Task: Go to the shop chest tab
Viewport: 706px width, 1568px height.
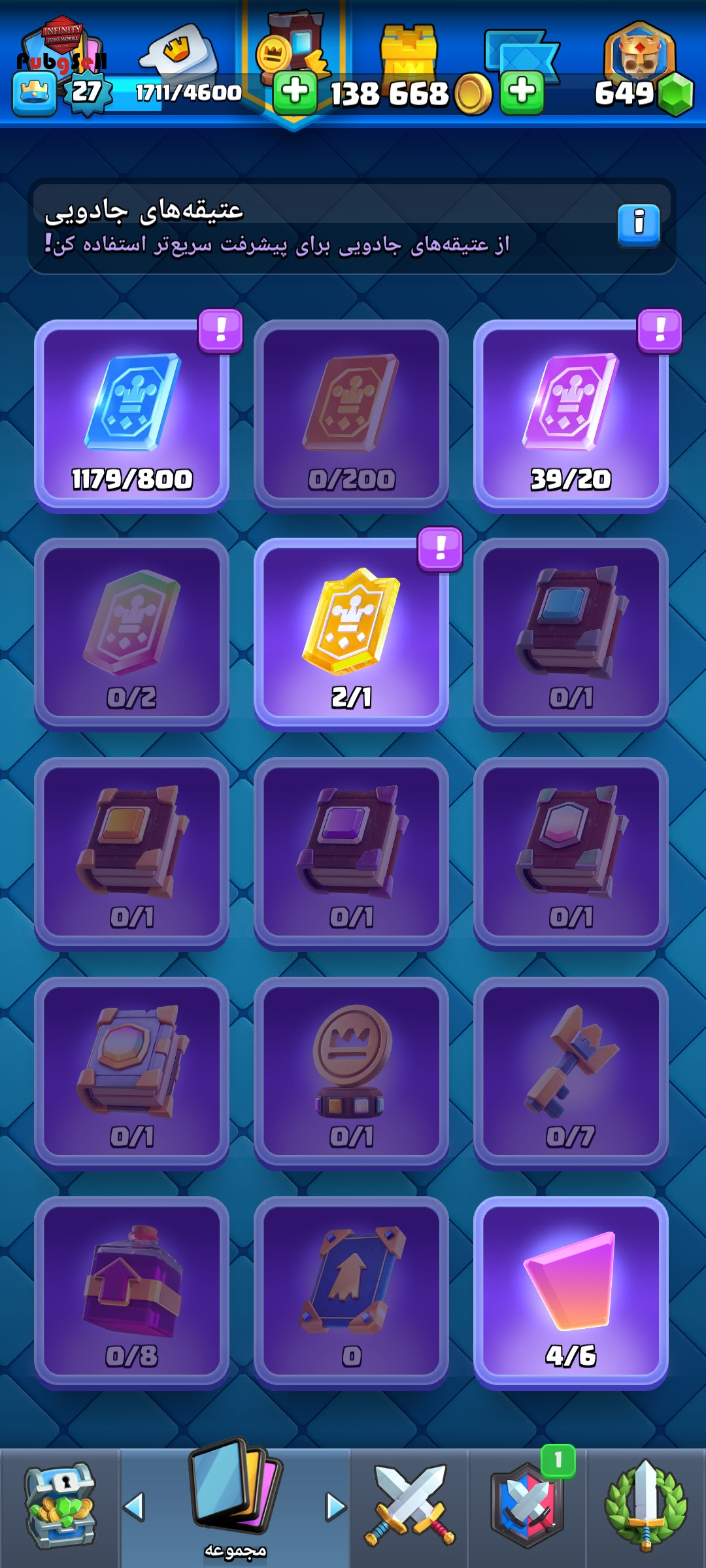Action: tap(59, 1507)
